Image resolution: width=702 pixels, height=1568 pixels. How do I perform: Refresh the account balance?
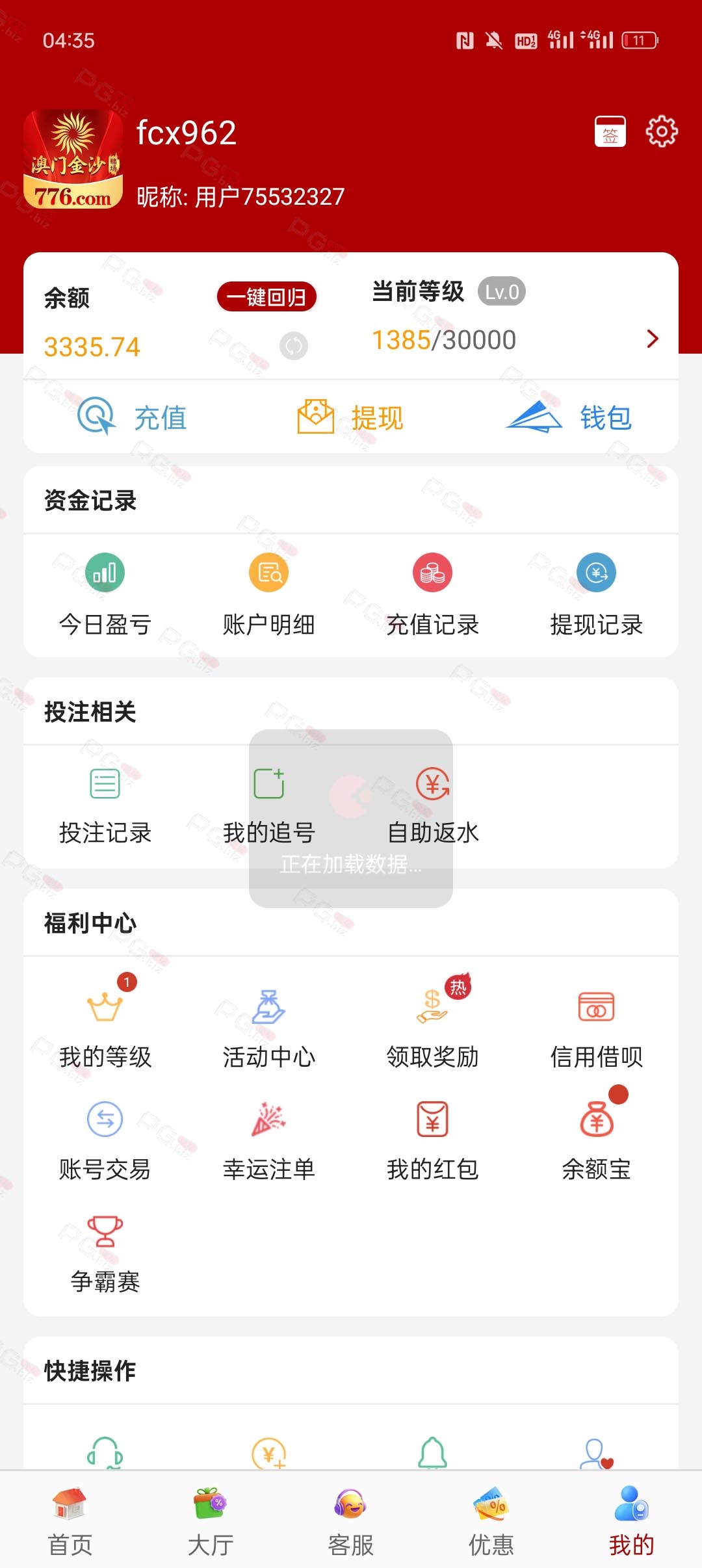[x=294, y=345]
